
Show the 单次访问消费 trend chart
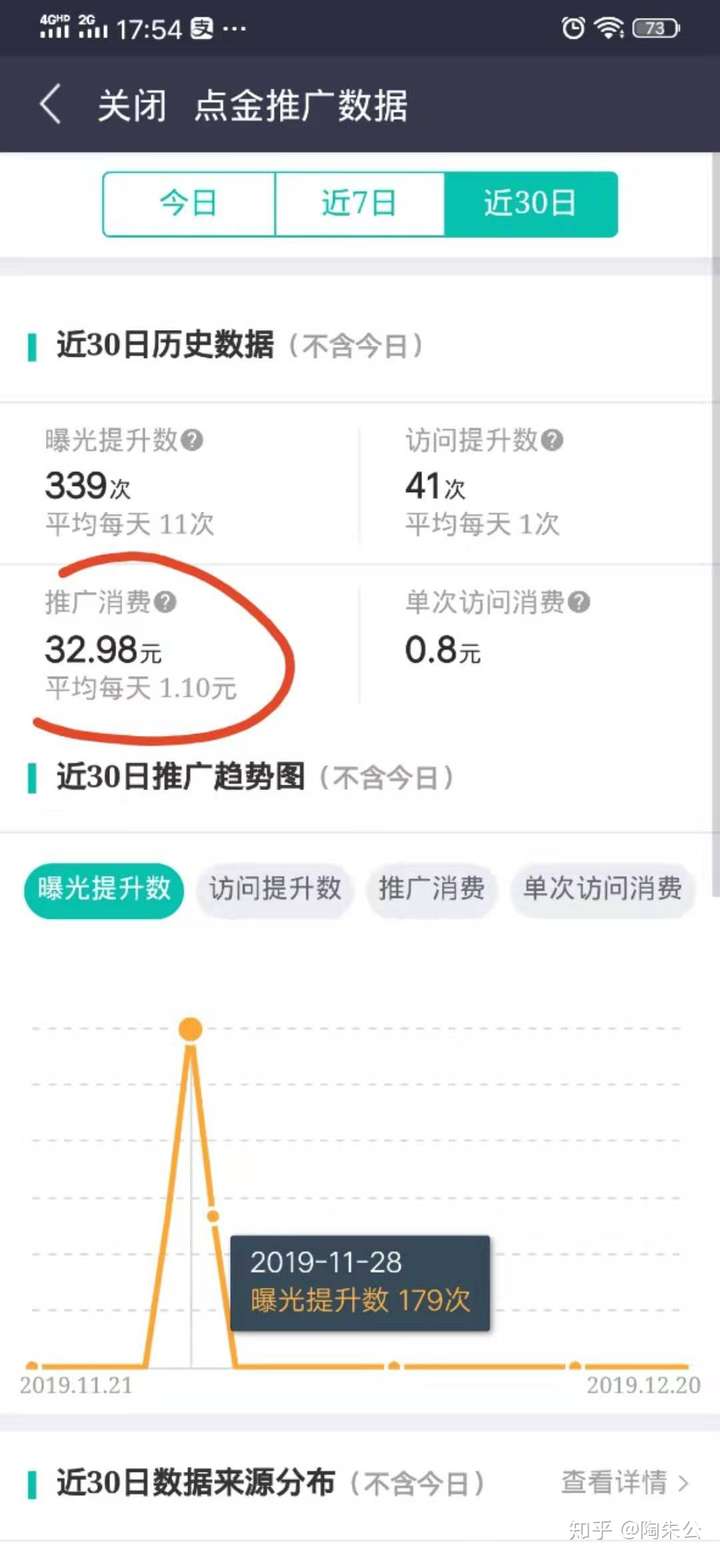tap(602, 889)
